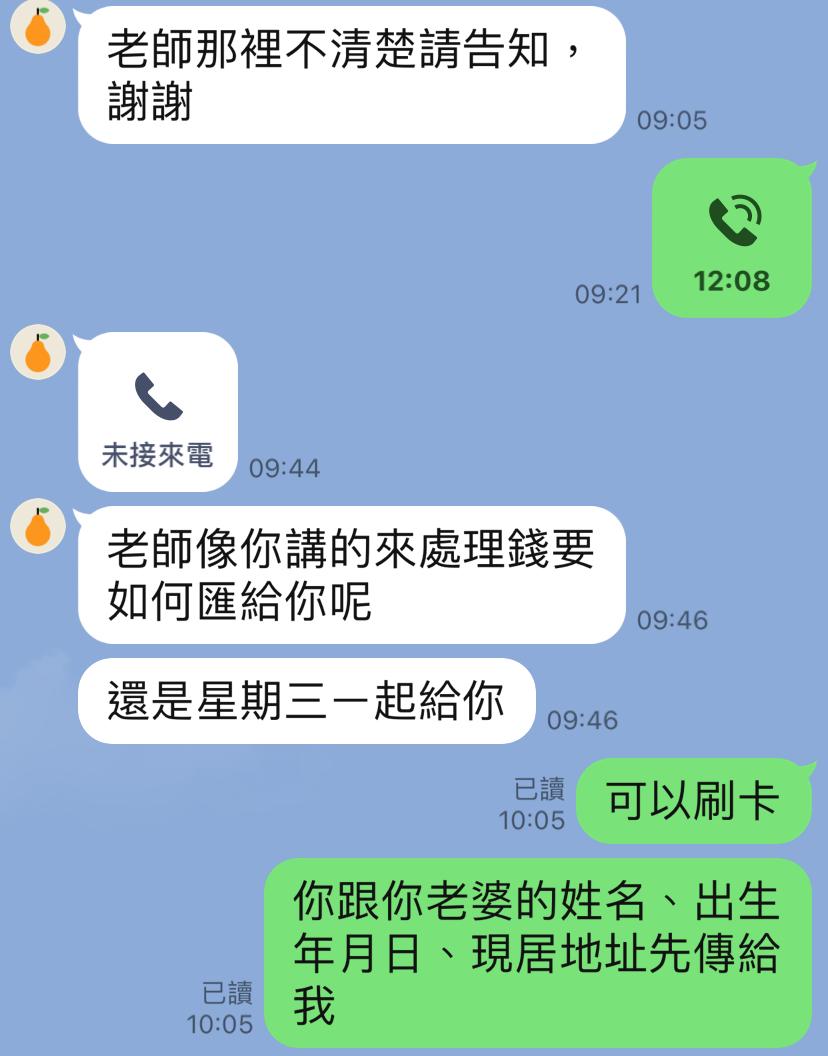Tap the 12:08 outgoing call record bubble
This screenshot has height=1056, width=828.
coord(731,240)
